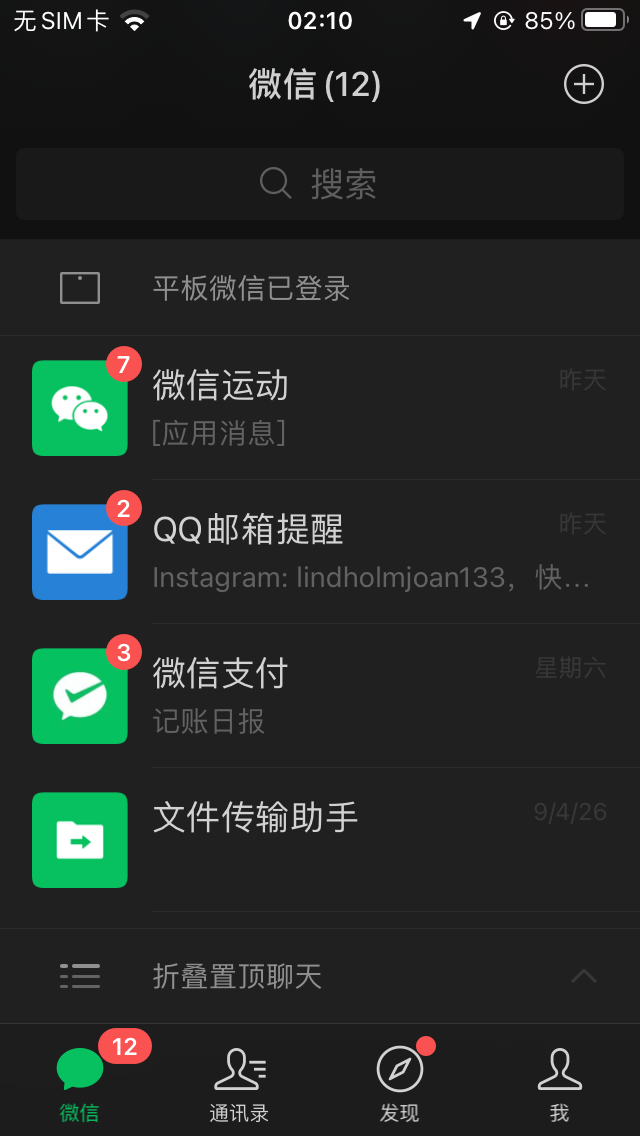Select the 微信 chats tab

(80, 1084)
